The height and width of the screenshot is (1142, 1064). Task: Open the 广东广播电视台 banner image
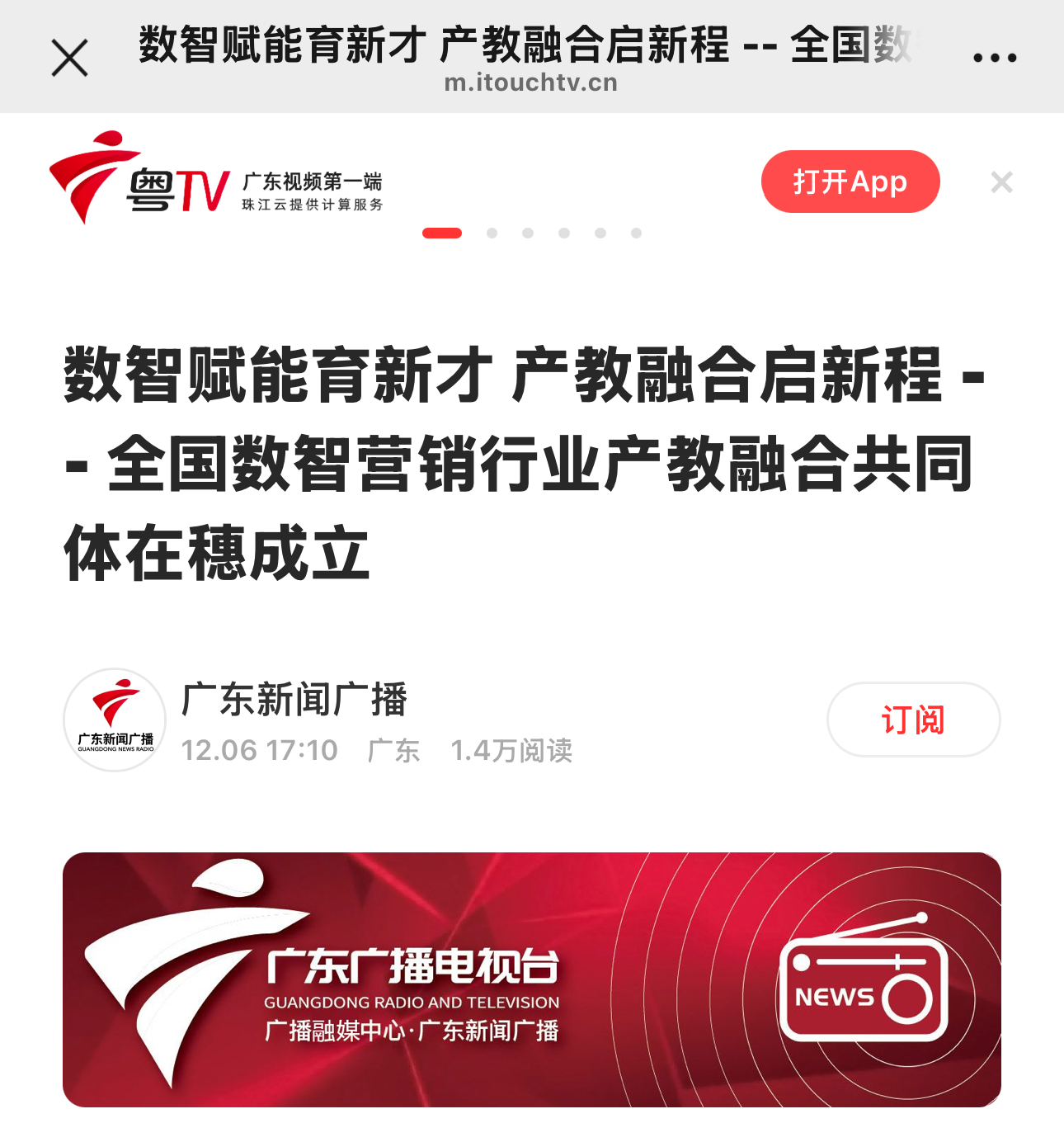[x=531, y=979]
